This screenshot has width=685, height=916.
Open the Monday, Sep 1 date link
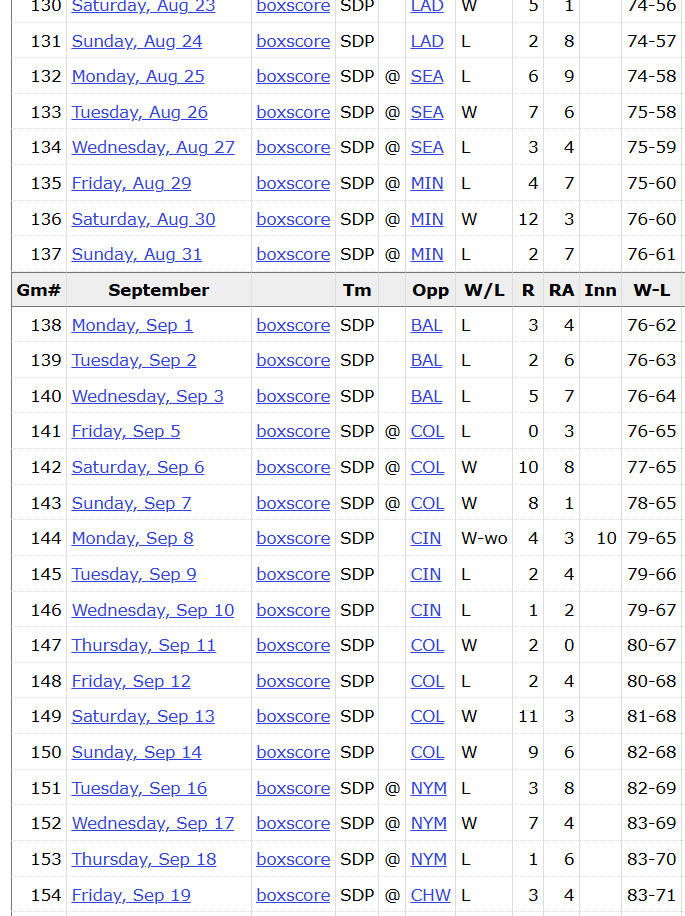pos(132,325)
